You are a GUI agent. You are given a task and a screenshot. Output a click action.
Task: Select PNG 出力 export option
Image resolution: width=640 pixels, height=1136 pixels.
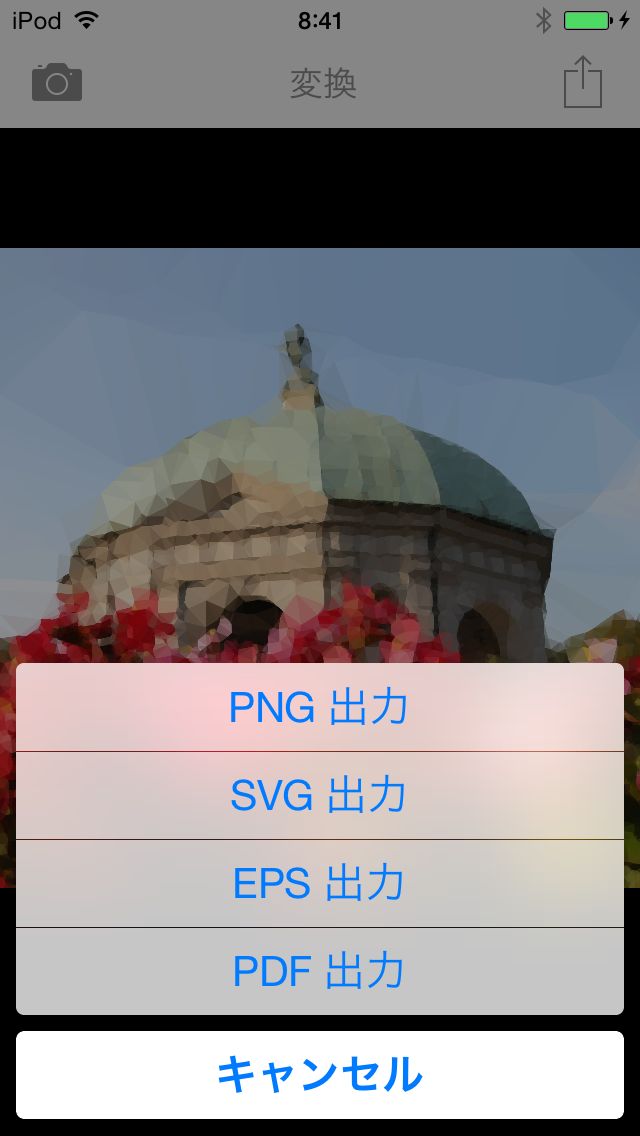pos(319,707)
